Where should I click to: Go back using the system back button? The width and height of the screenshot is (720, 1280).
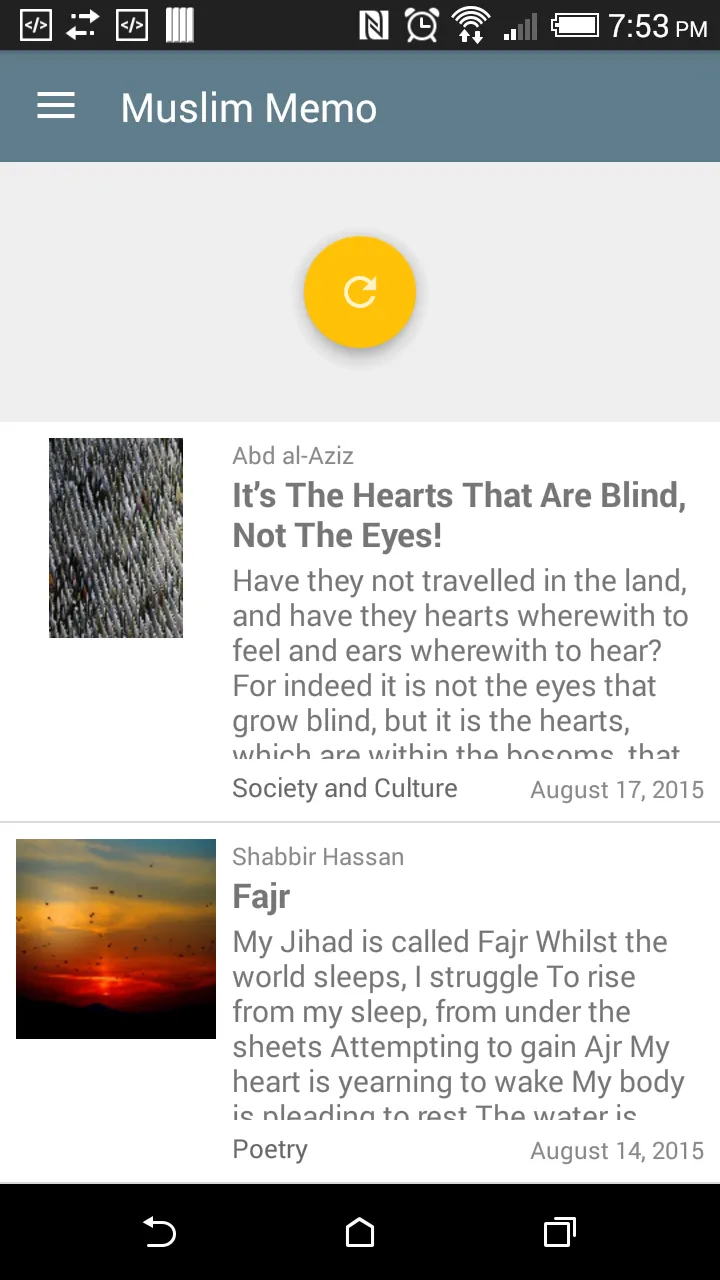160,1232
